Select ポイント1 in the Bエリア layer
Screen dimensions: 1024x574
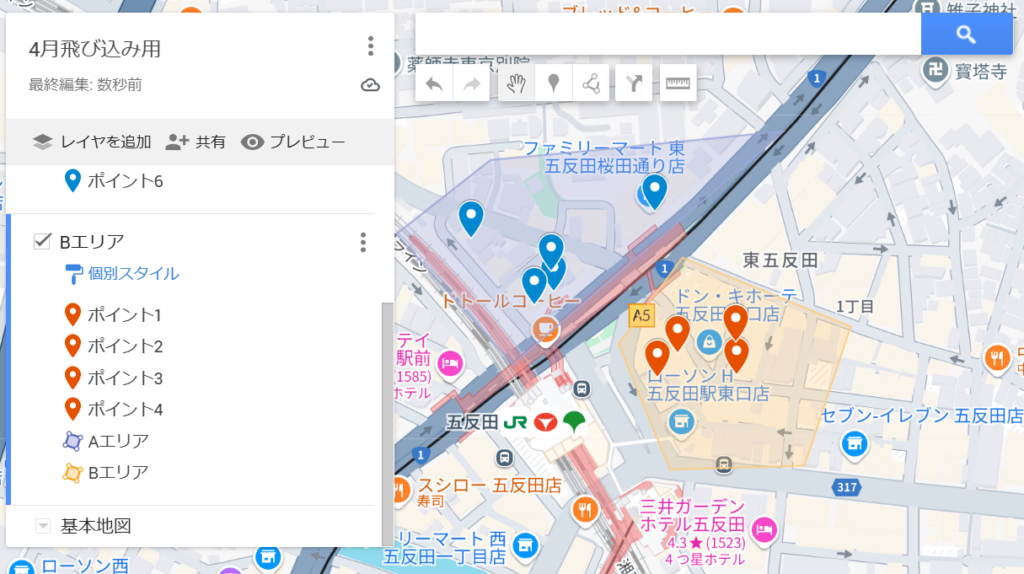tap(124, 315)
